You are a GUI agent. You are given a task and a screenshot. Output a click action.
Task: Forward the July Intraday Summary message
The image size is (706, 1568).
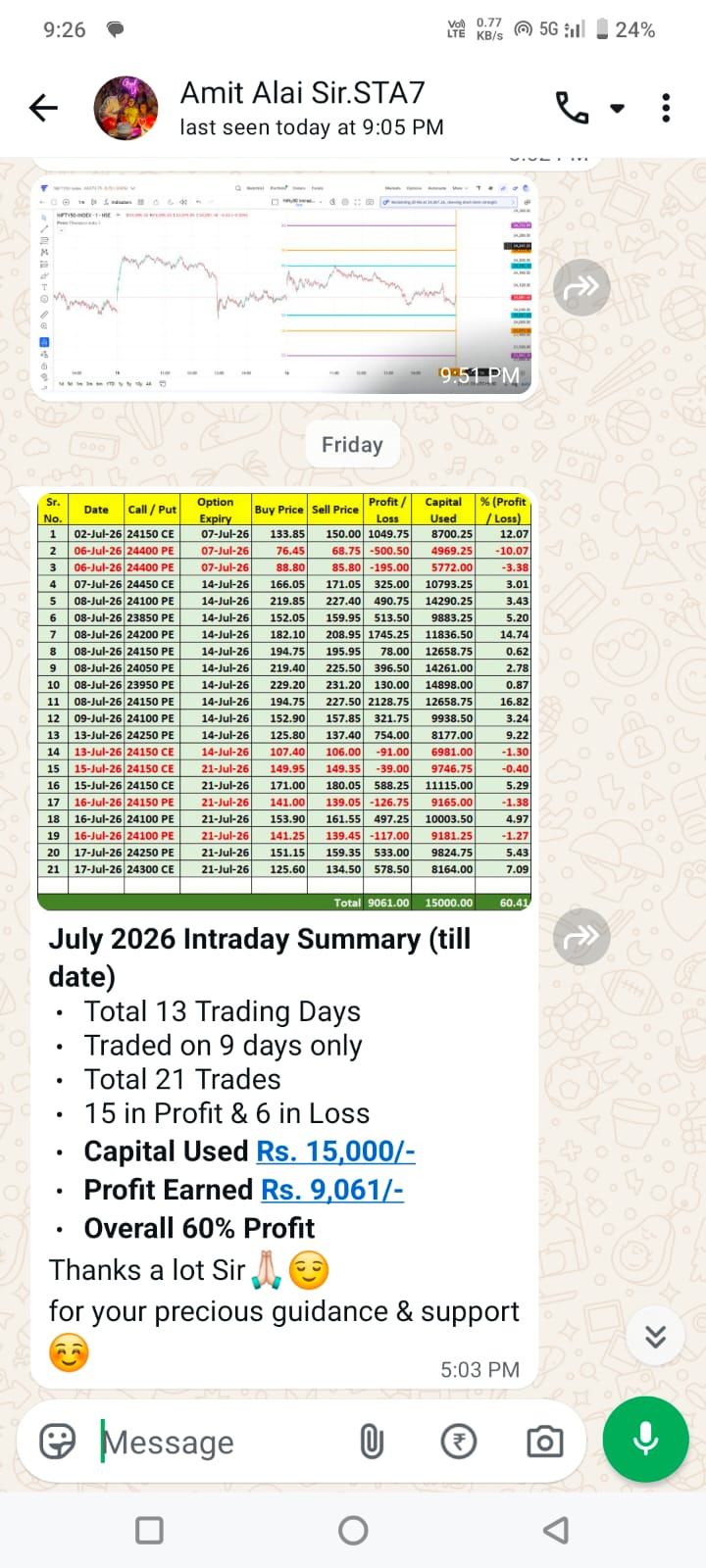click(x=581, y=937)
